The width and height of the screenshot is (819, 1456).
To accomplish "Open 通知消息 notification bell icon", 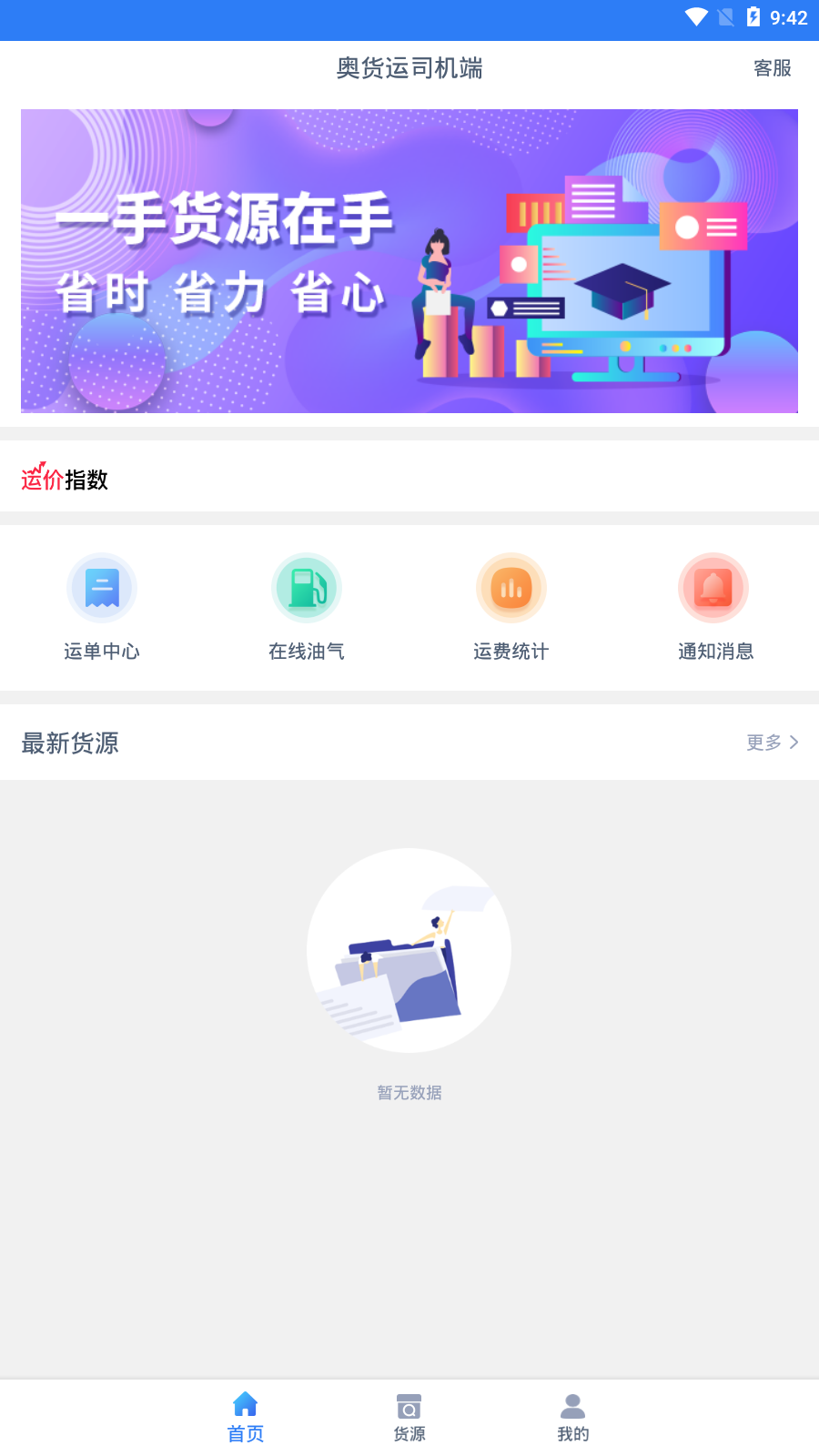I will pyautogui.click(x=715, y=588).
